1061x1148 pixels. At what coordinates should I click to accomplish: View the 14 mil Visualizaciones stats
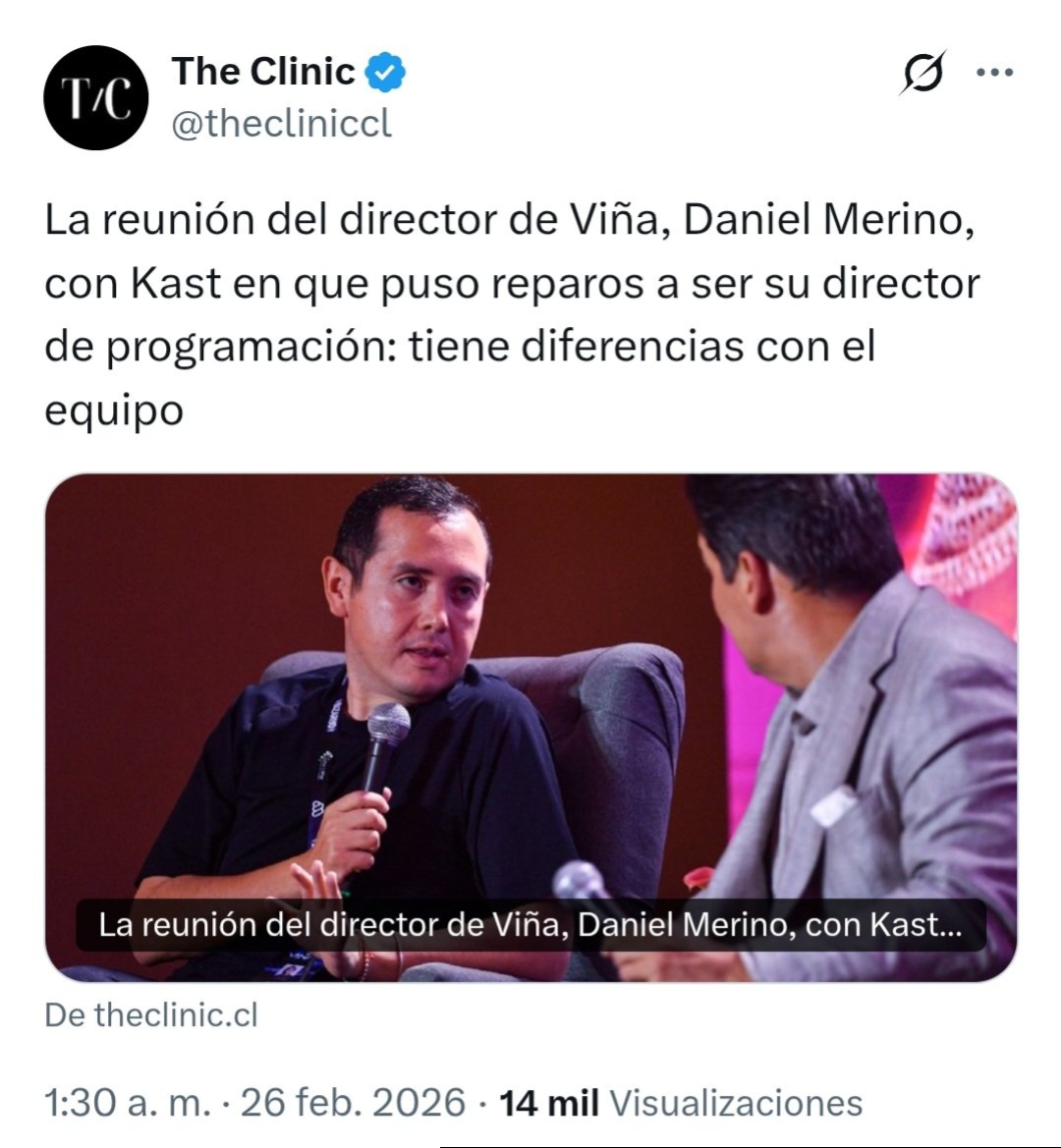pos(681,1103)
